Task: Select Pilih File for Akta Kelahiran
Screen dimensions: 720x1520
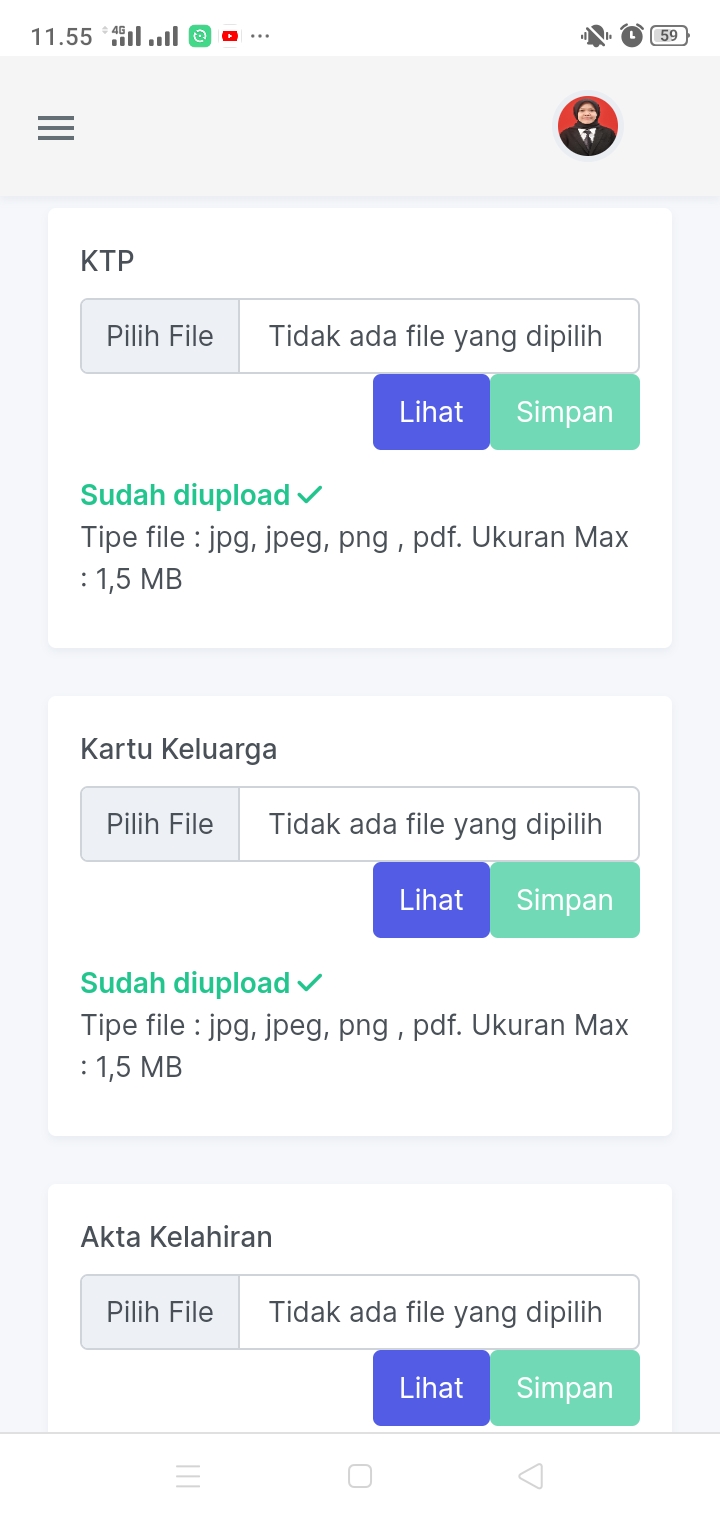Action: coord(160,1312)
